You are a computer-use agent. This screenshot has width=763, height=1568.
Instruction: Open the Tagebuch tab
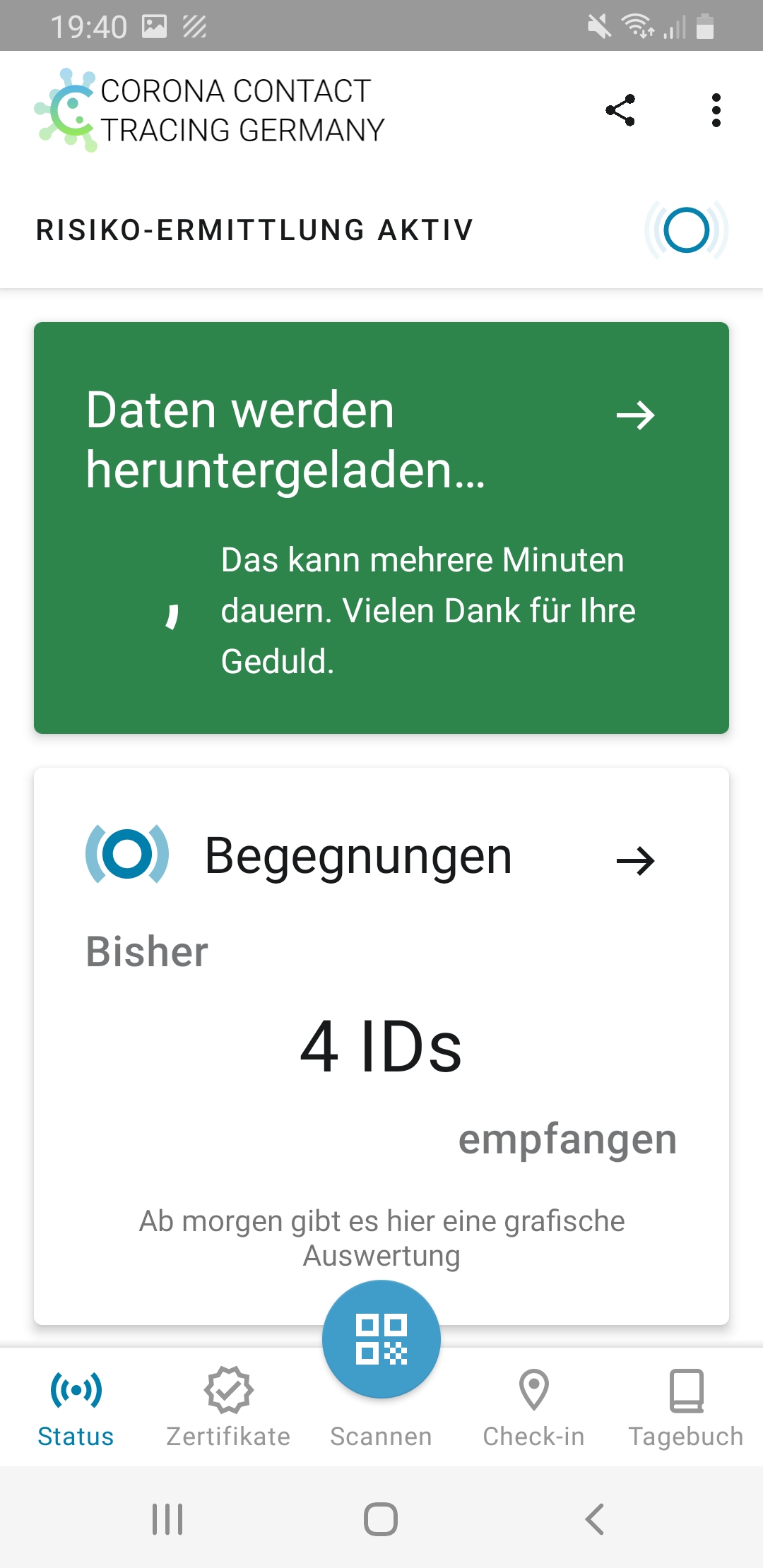tap(686, 1407)
